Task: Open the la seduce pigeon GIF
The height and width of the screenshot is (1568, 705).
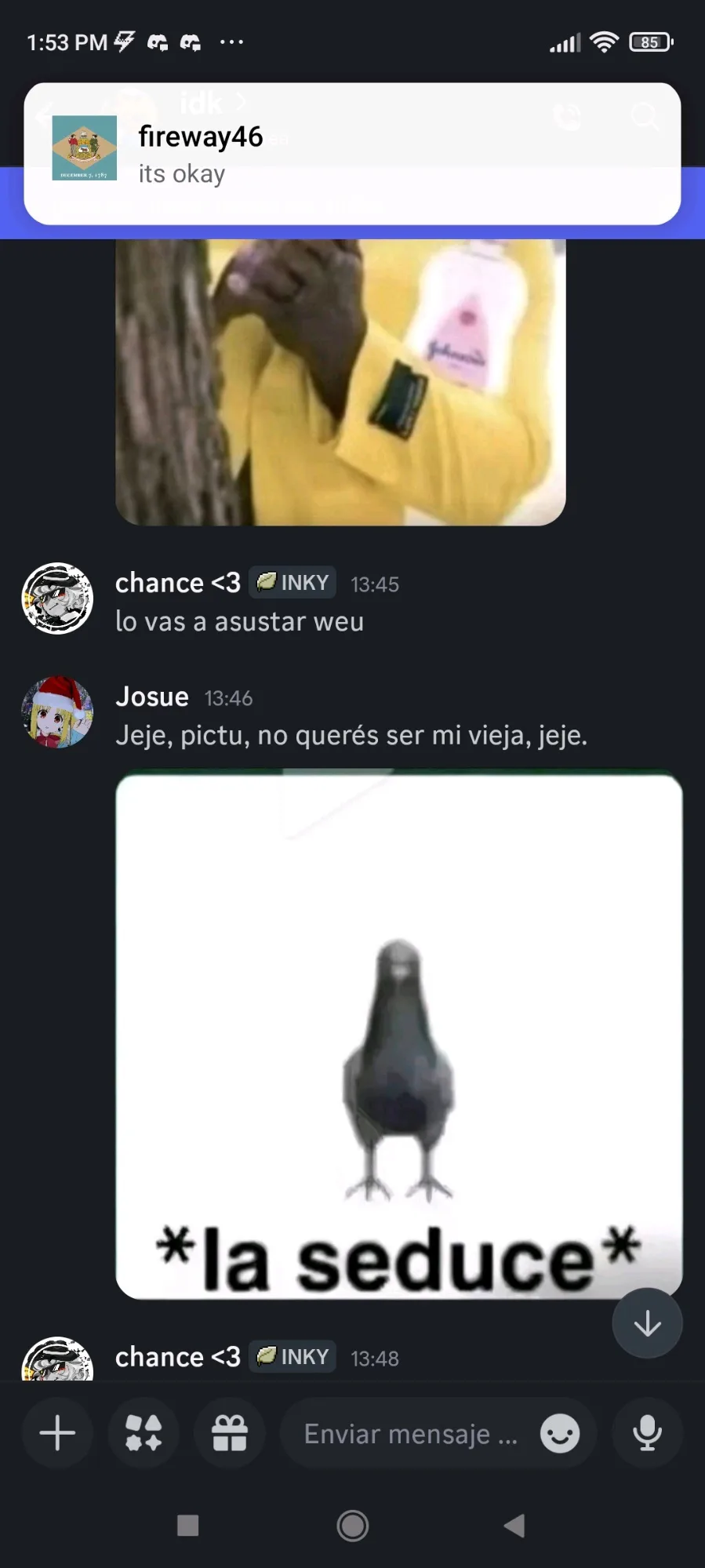Action: tap(398, 1035)
